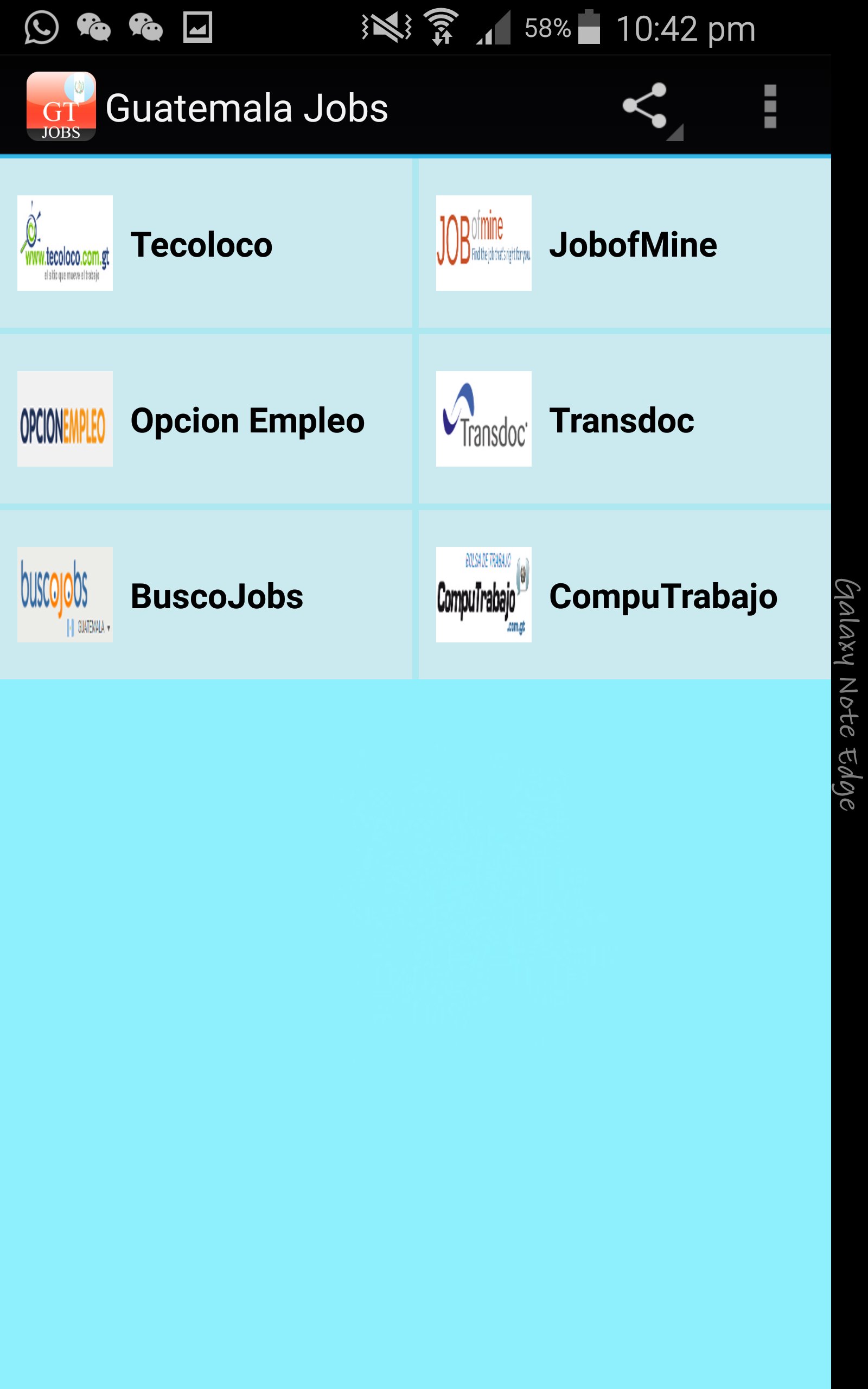The height and width of the screenshot is (1389, 868).
Task: Select the Opcion Empleo logo
Action: [x=65, y=419]
